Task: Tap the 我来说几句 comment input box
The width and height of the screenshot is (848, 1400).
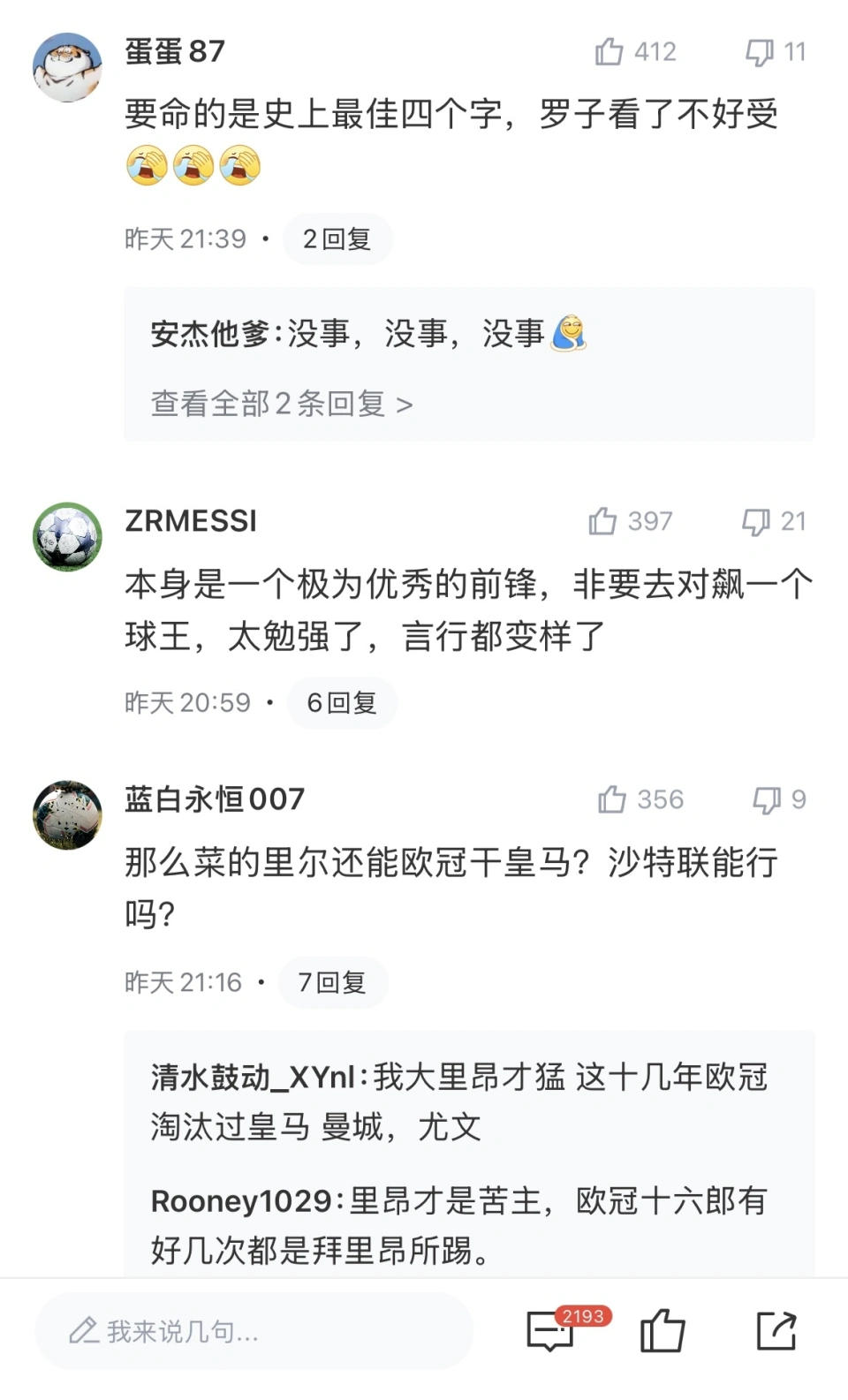Action: (254, 1331)
